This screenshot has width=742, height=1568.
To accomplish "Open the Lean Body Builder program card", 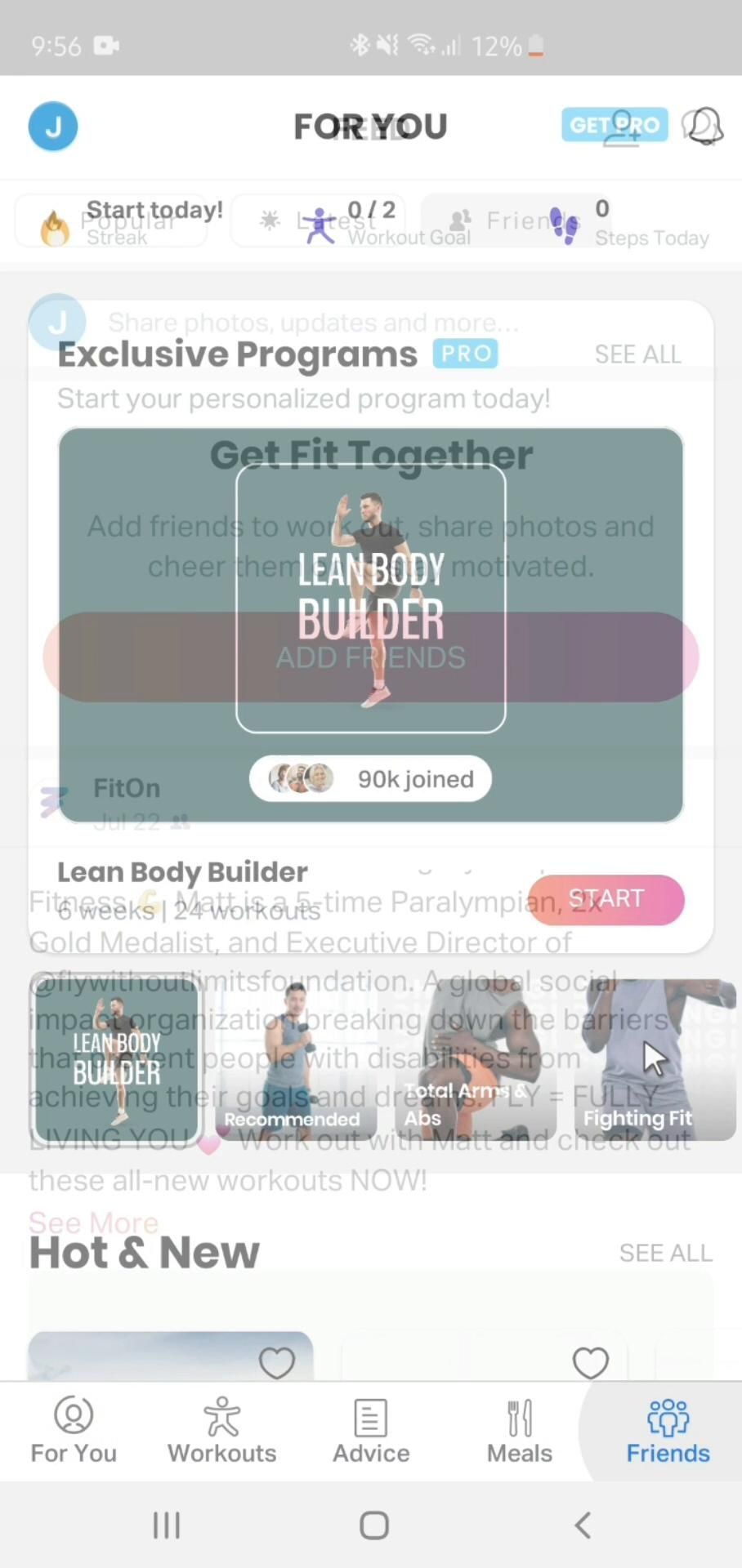I will click(371, 624).
